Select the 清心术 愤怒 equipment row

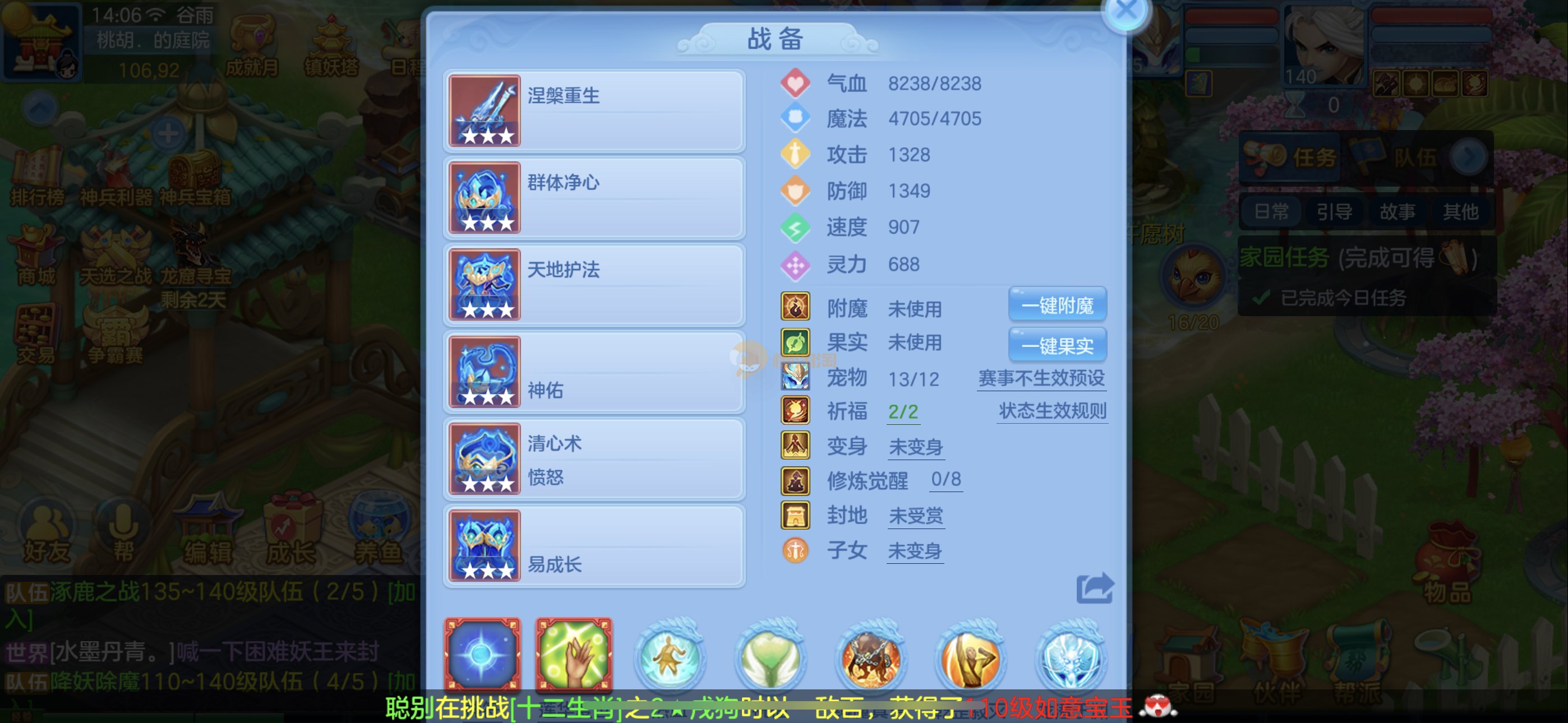tap(594, 459)
